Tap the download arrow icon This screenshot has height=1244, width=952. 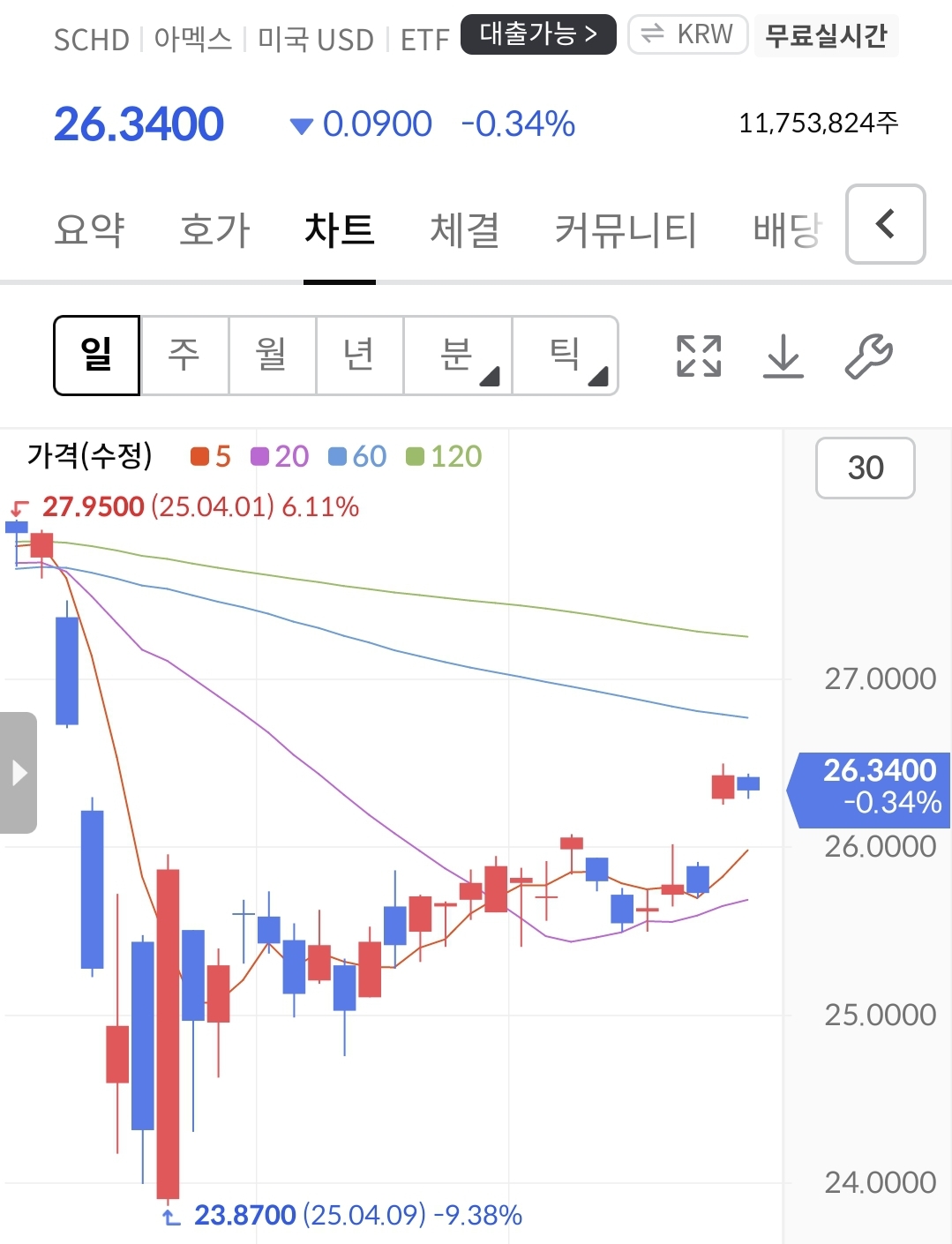pyautogui.click(x=783, y=356)
